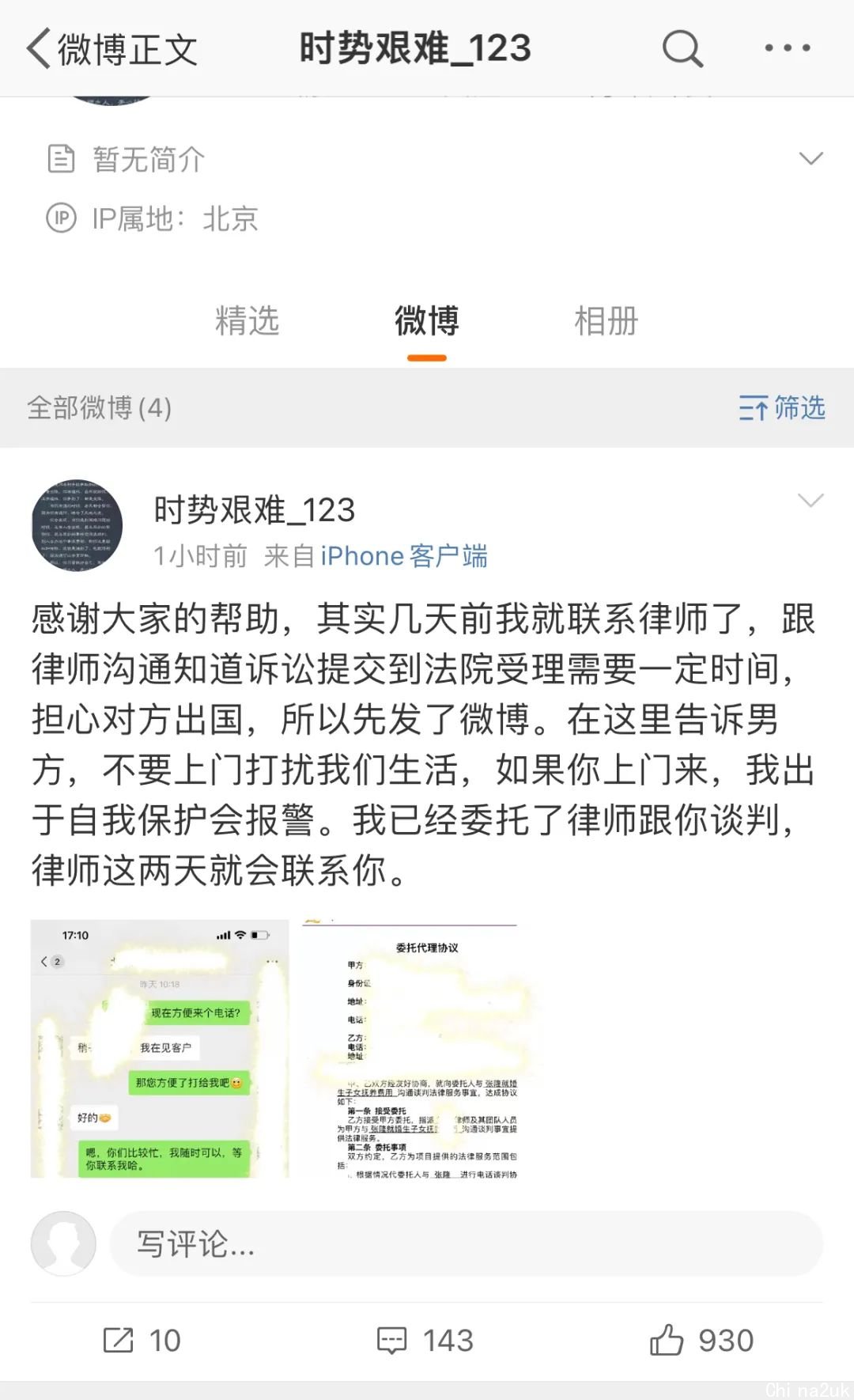This screenshot has width=854, height=1400.
Task: Expand the post options chevron
Action: [811, 501]
